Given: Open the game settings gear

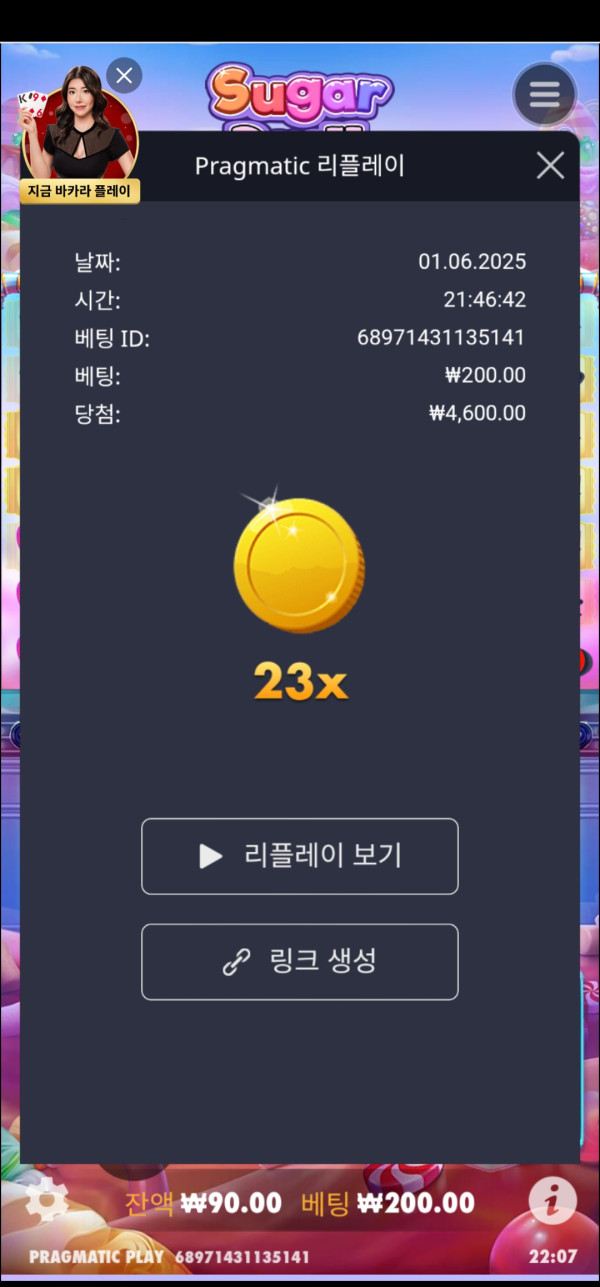Looking at the screenshot, I should pyautogui.click(x=47, y=1199).
